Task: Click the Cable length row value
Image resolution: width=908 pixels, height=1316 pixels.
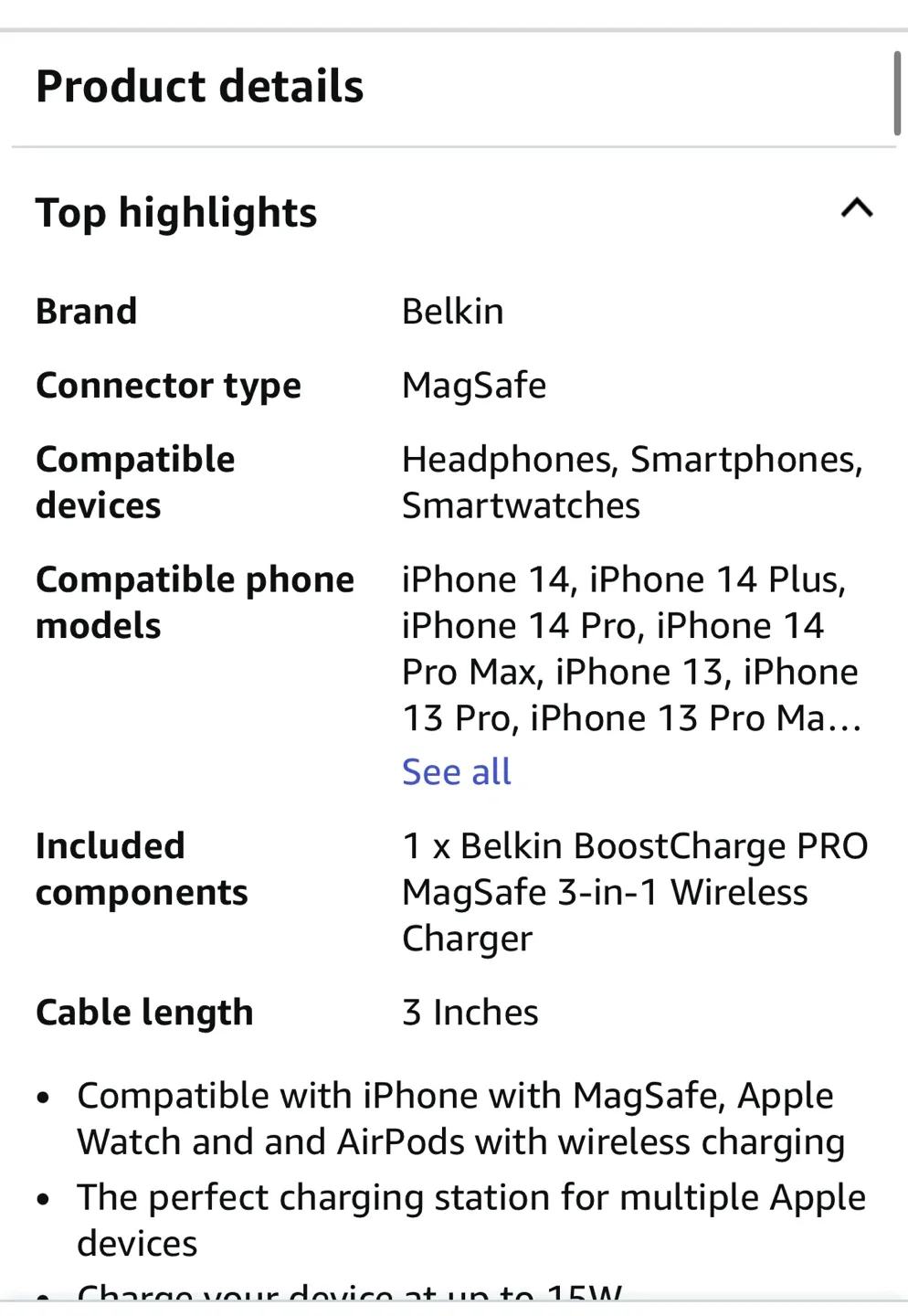Action: point(470,1012)
